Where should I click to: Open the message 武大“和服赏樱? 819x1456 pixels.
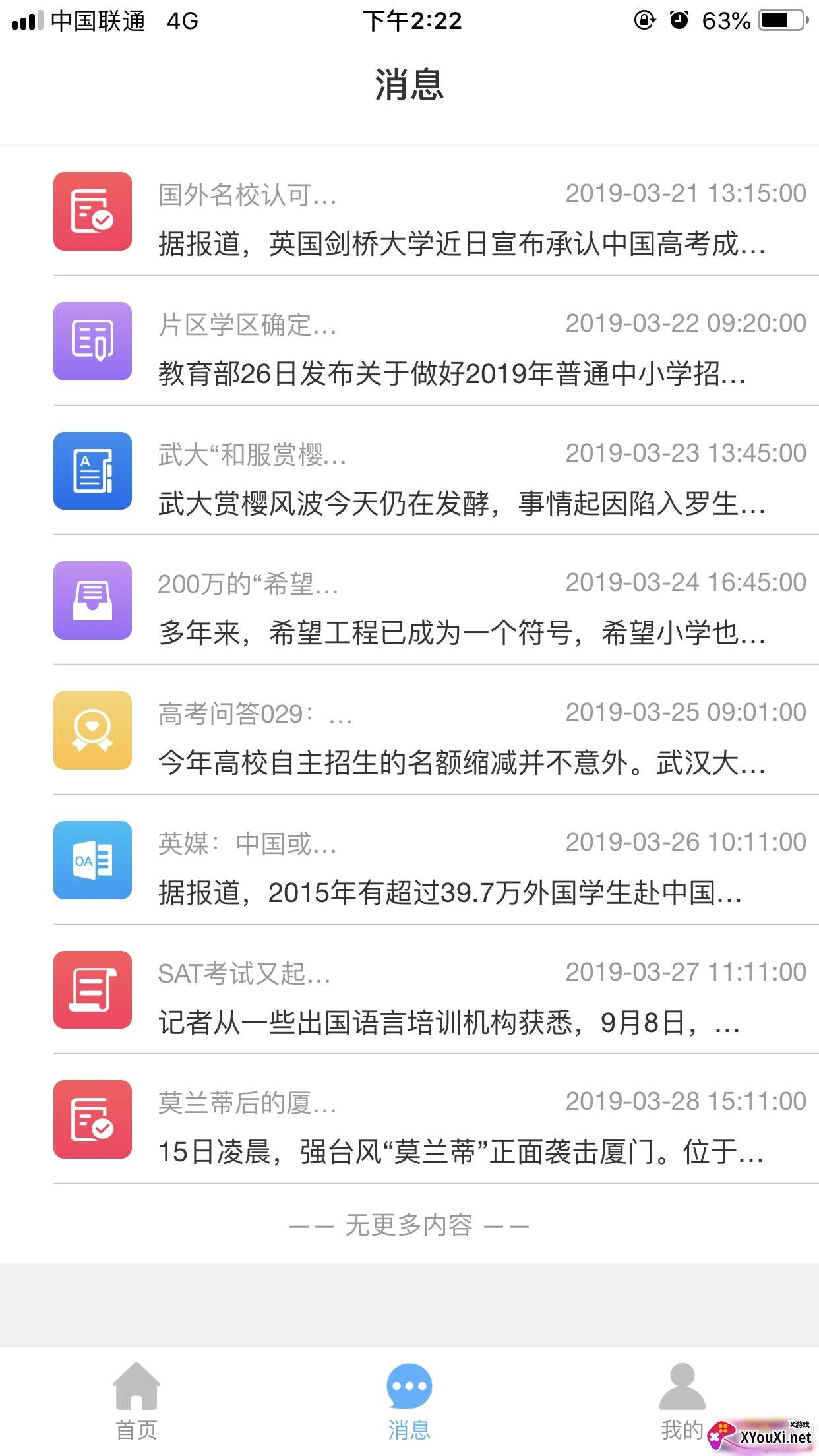pos(409,471)
